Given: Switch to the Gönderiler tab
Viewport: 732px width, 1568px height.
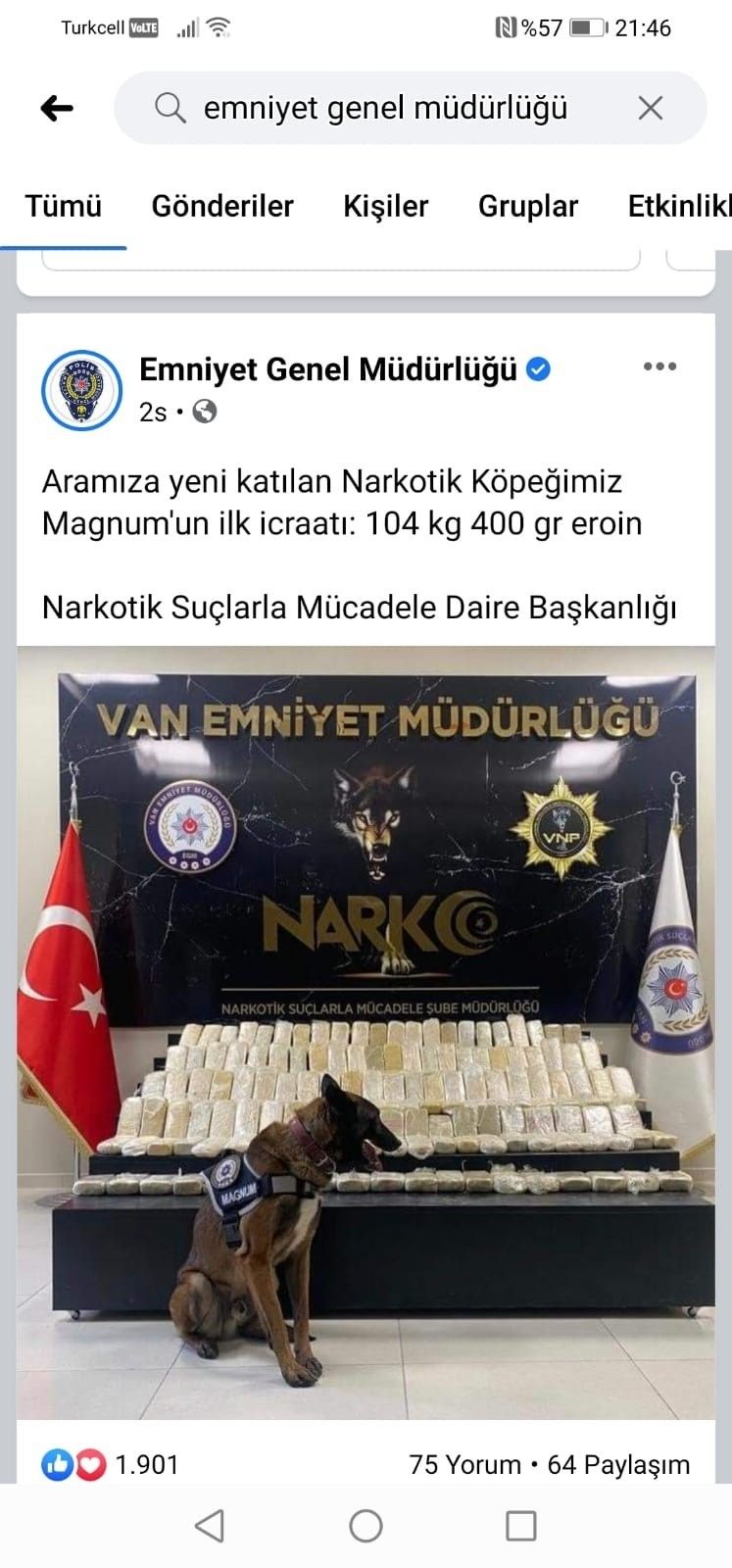Looking at the screenshot, I should (222, 206).
